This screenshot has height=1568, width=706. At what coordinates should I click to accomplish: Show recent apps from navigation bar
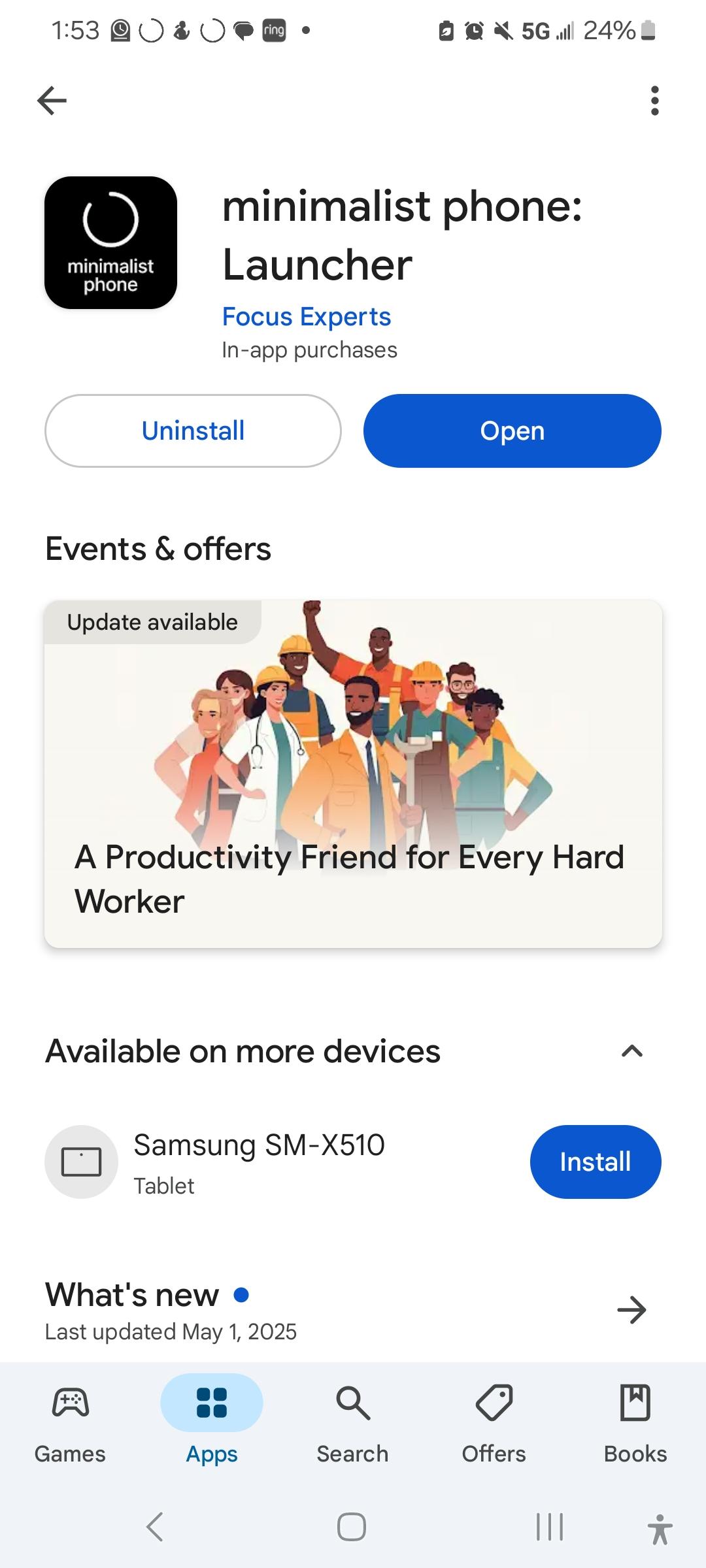549,1527
